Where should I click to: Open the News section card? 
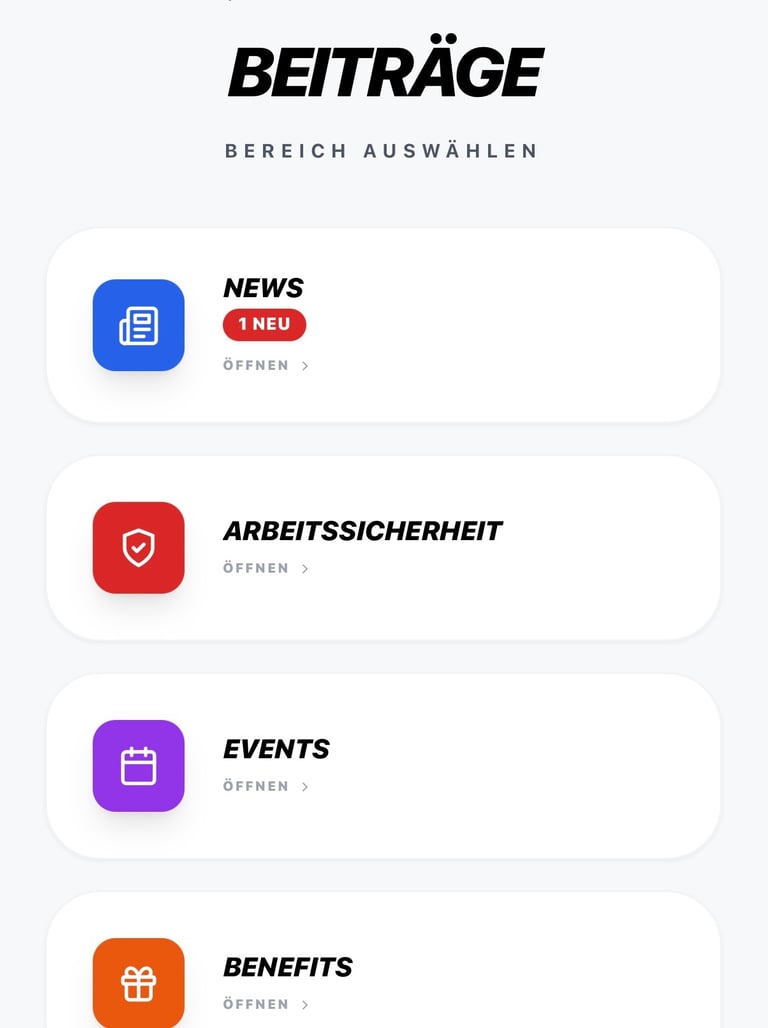(383, 325)
